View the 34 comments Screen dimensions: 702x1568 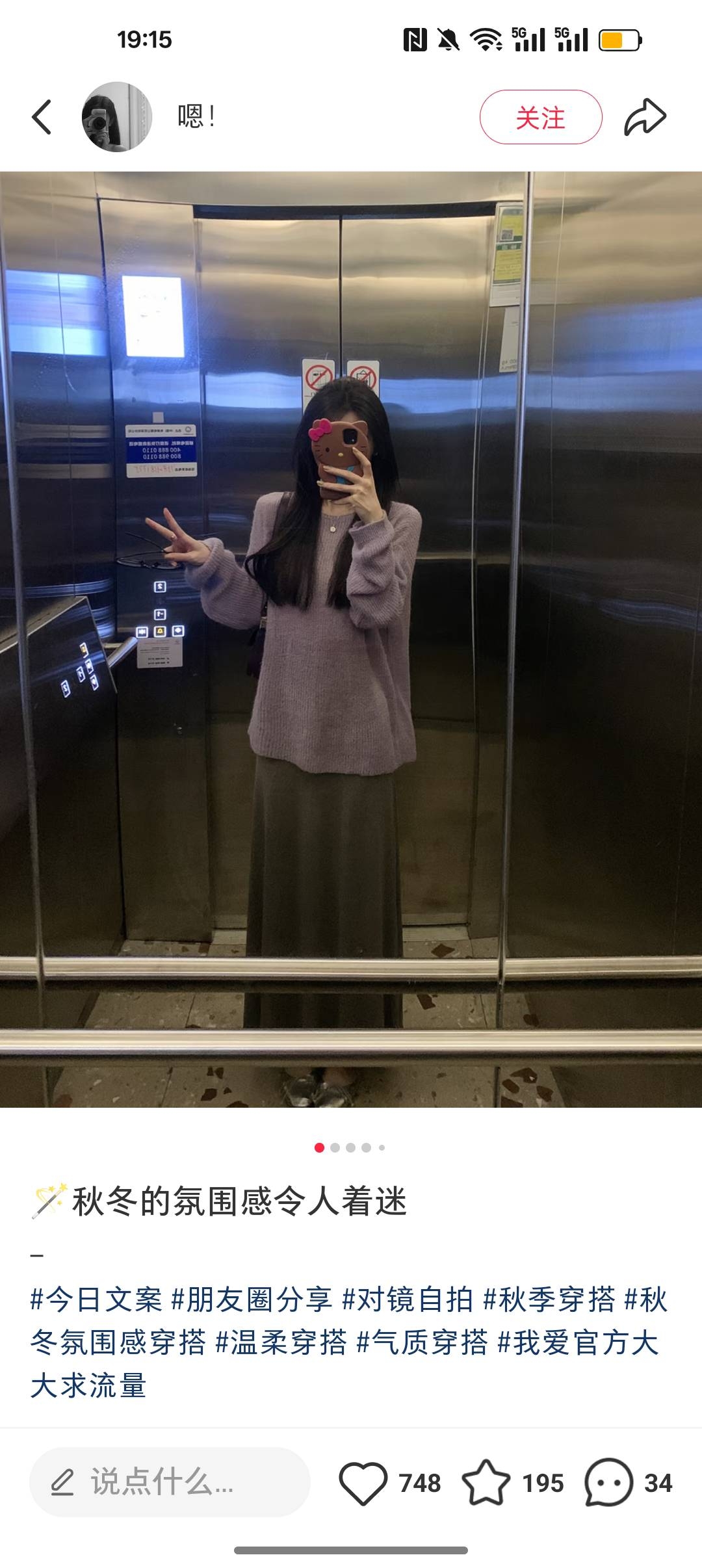610,1483
